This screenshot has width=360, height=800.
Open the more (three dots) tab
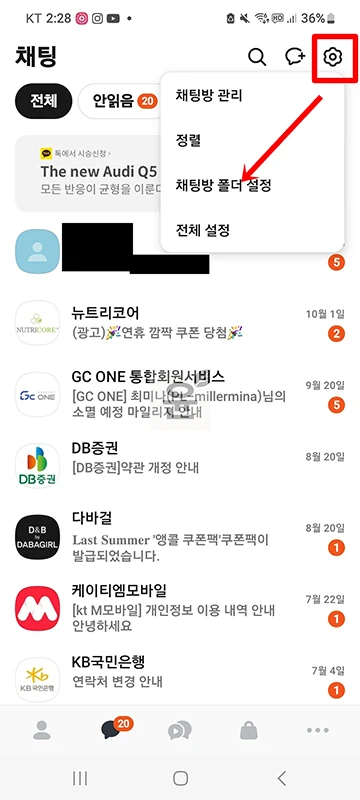point(318,731)
